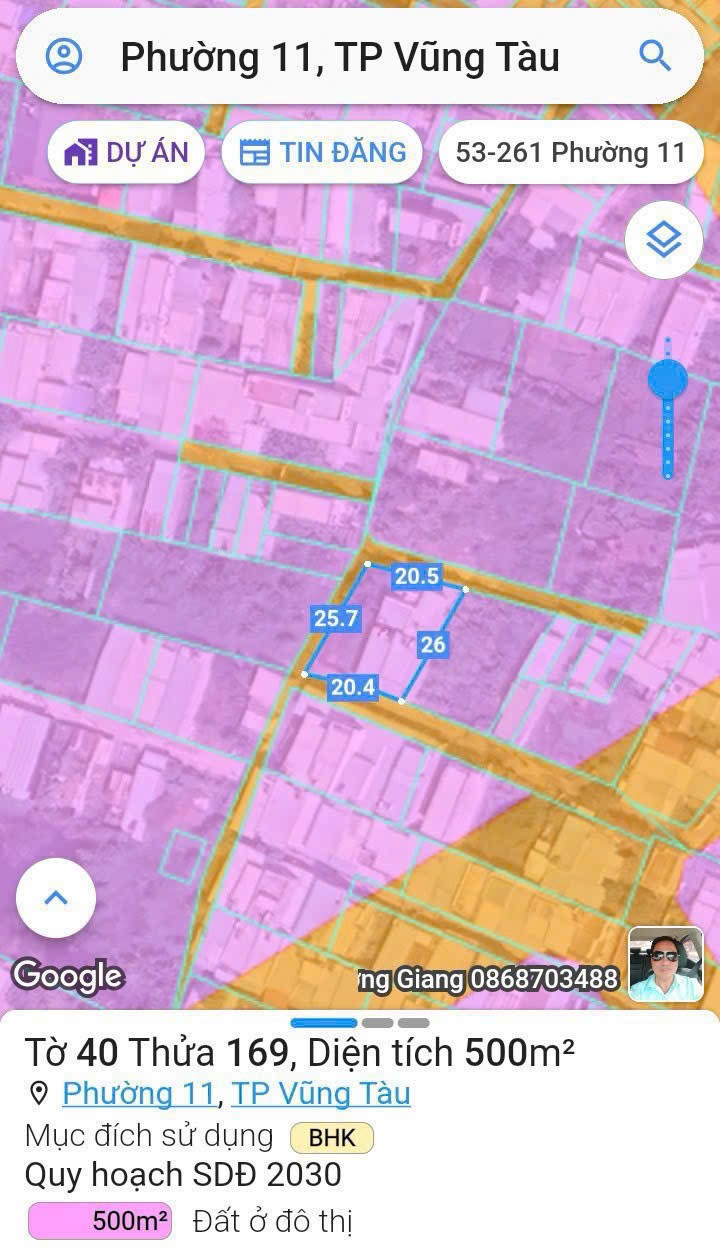Open the account profile icon
Viewport: 720px width, 1256px height.
(x=64, y=57)
